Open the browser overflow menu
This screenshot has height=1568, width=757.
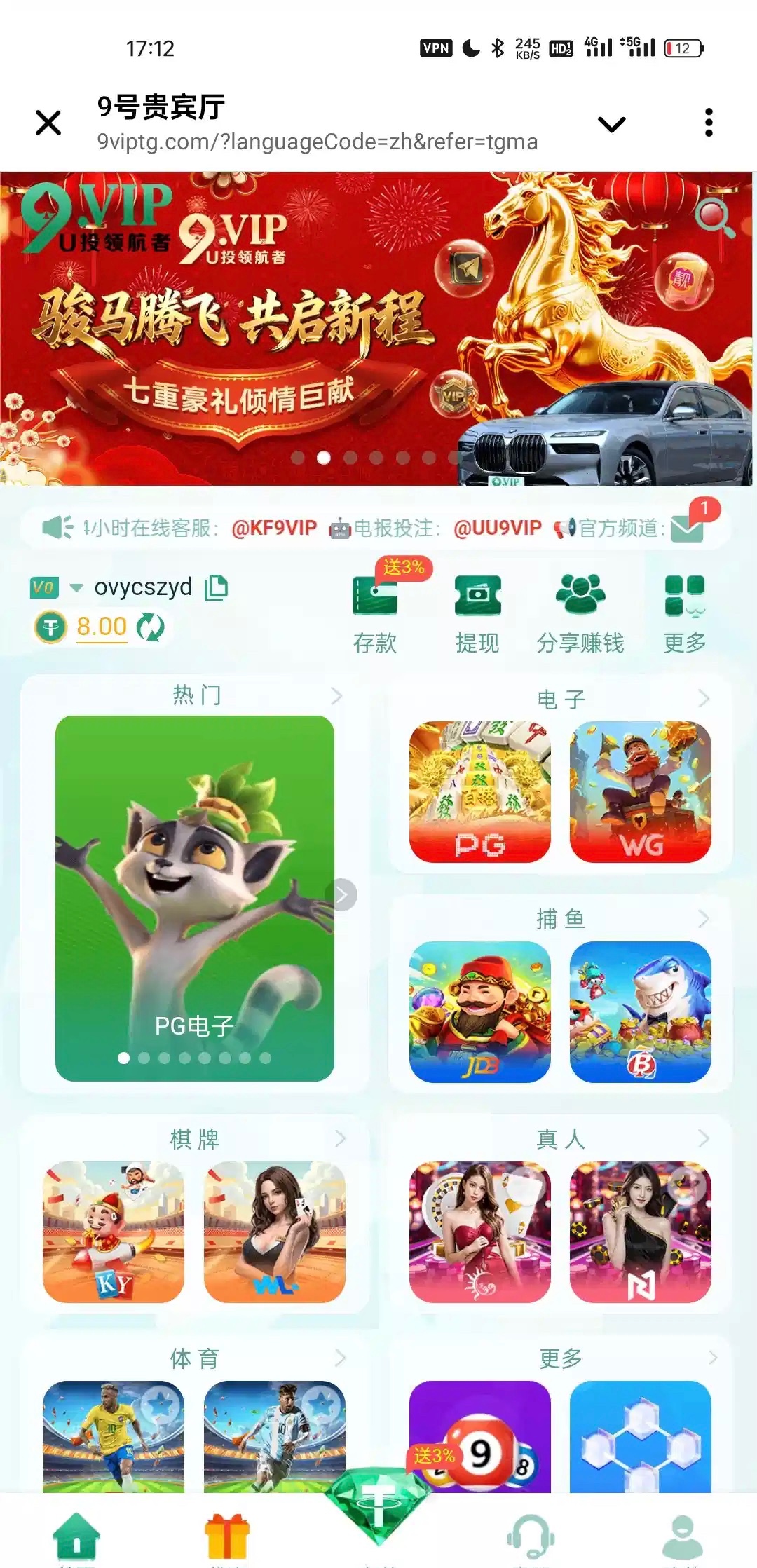[709, 123]
